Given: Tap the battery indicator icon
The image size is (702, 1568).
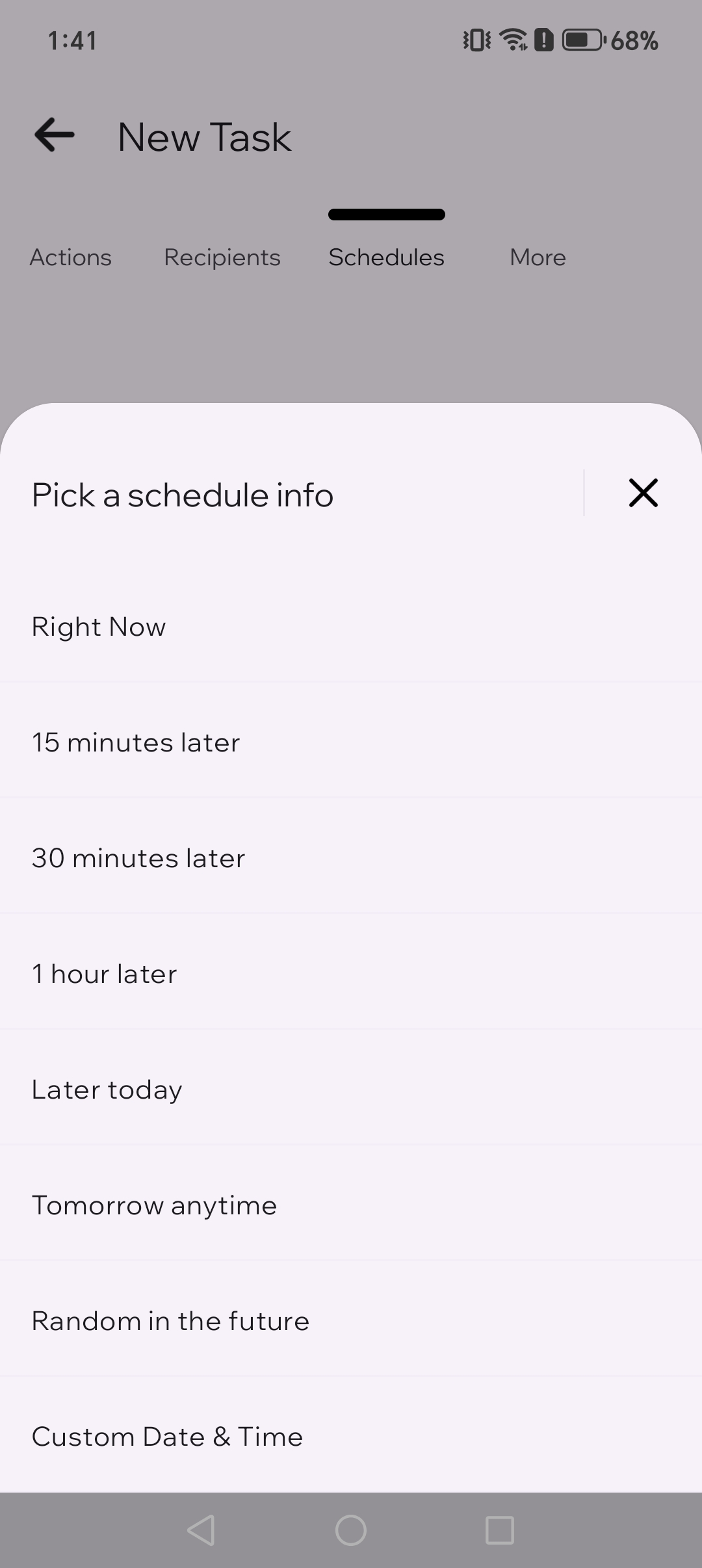Looking at the screenshot, I should pyautogui.click(x=580, y=40).
